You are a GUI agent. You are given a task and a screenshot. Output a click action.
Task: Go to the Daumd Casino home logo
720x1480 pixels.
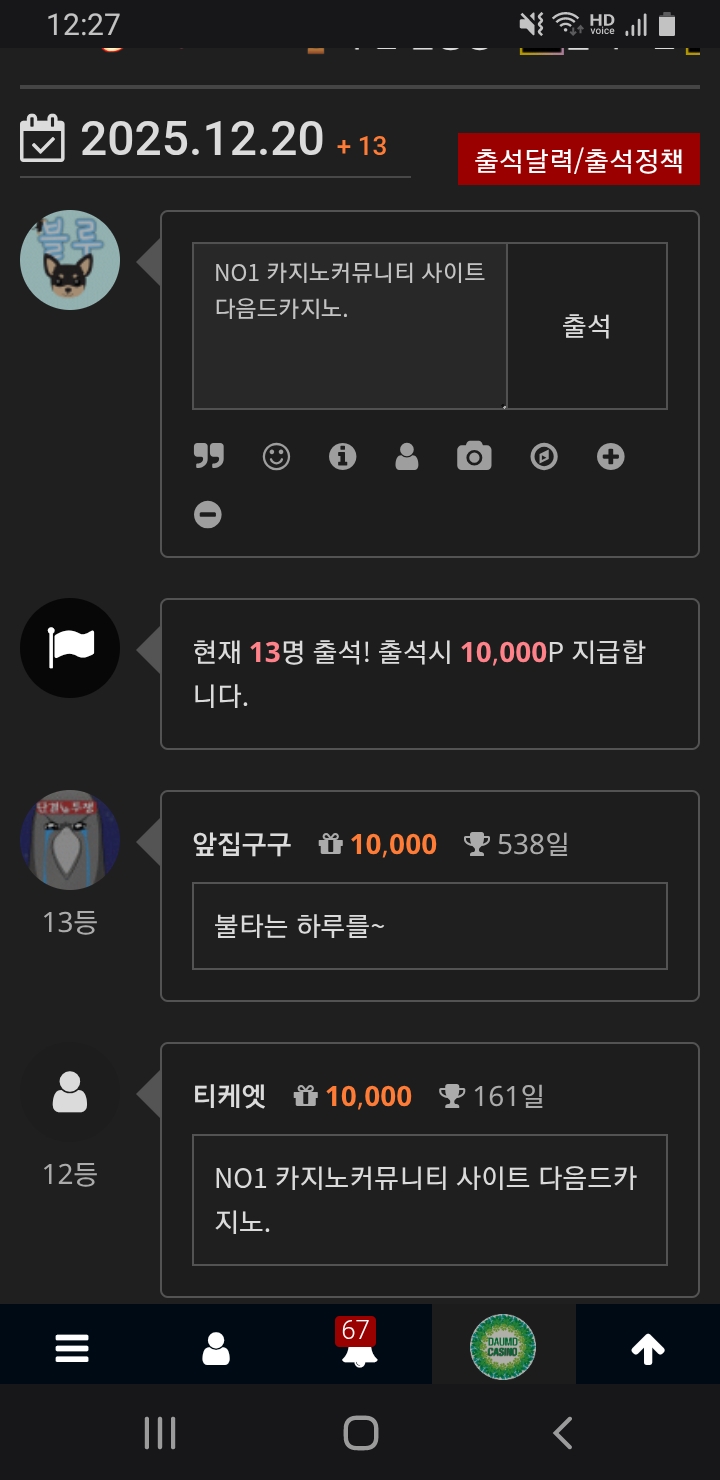503,1347
